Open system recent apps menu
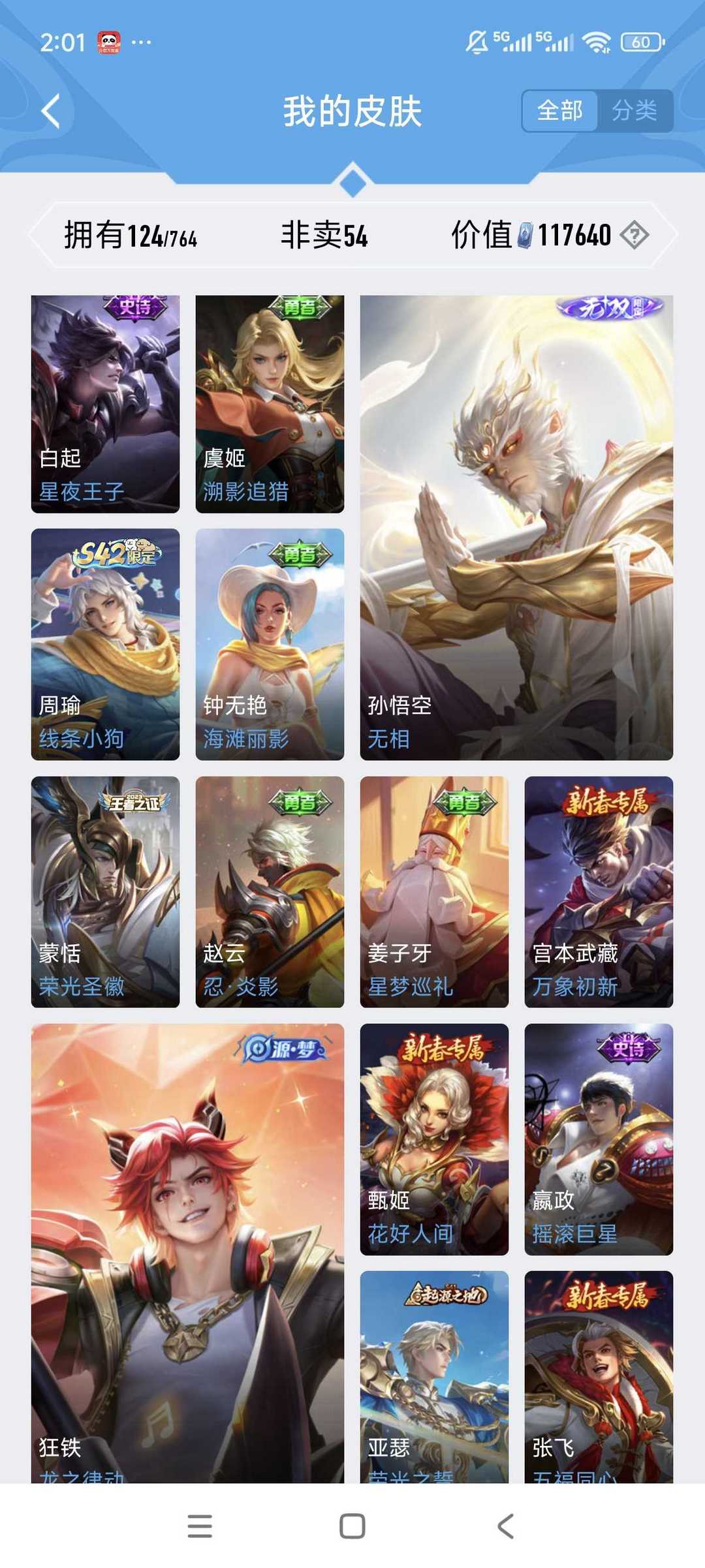 click(x=200, y=1526)
